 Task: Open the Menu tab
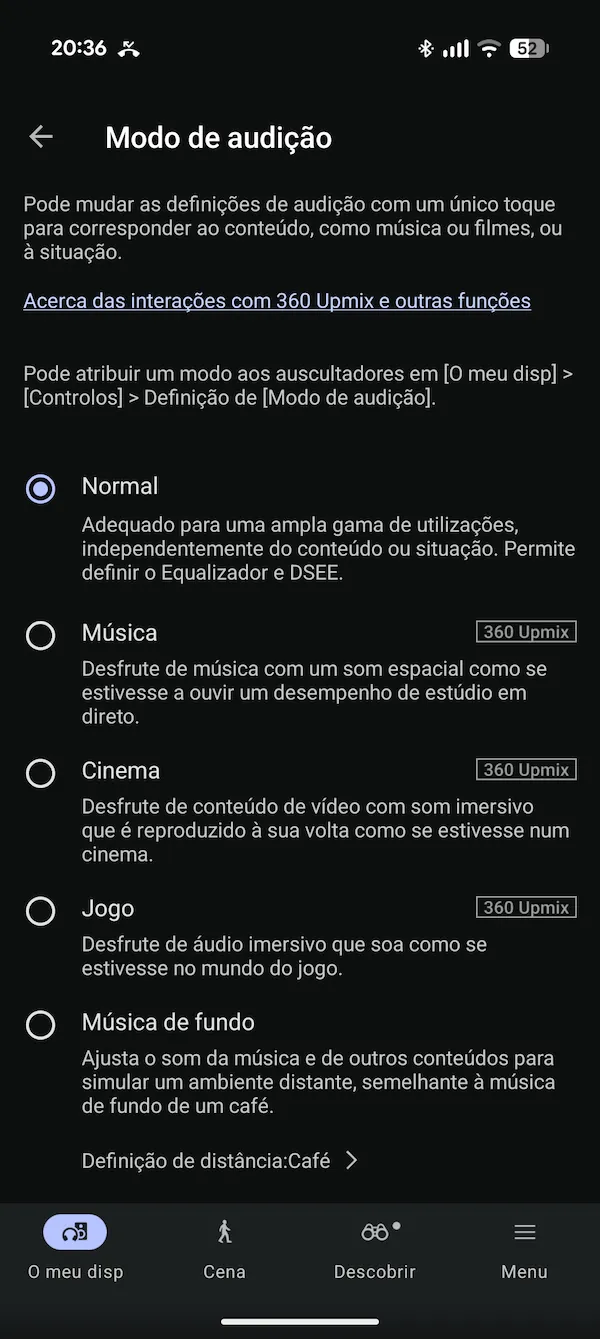[x=525, y=1248]
